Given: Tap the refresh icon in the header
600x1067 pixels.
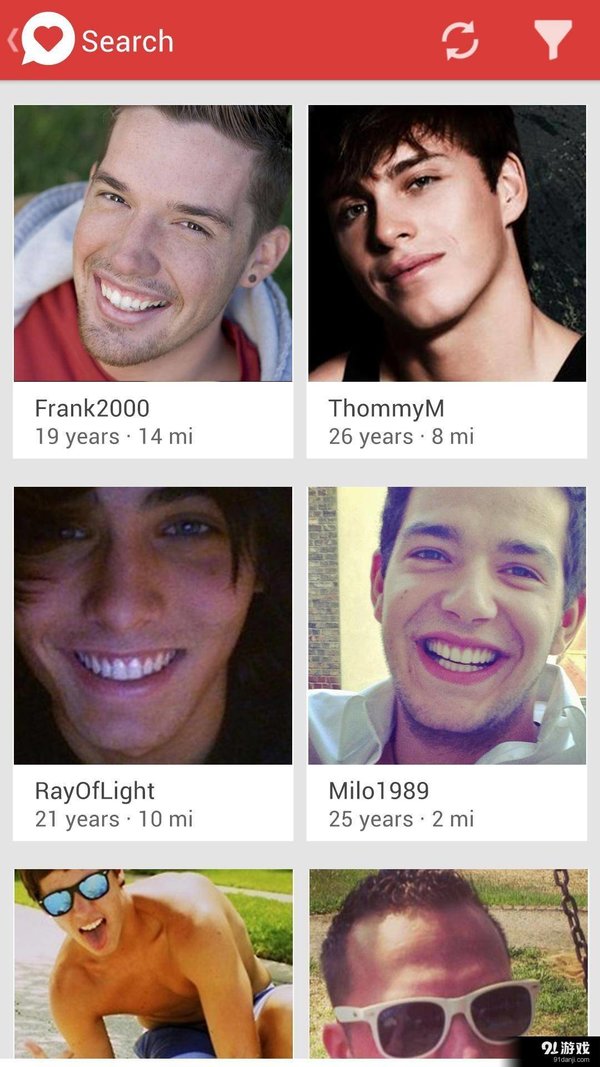Looking at the screenshot, I should click(460, 40).
